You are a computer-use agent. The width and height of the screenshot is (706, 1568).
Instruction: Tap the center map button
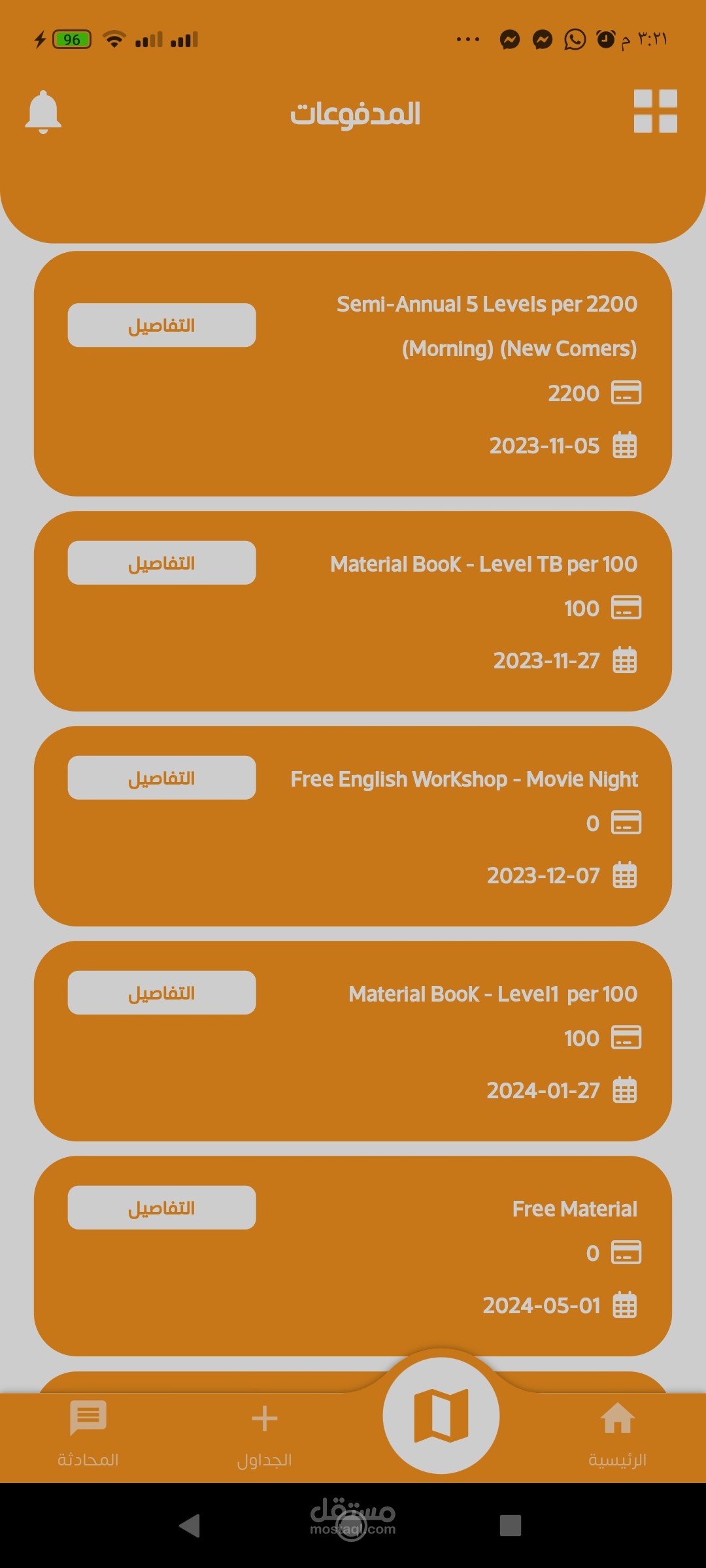pyautogui.click(x=441, y=1415)
